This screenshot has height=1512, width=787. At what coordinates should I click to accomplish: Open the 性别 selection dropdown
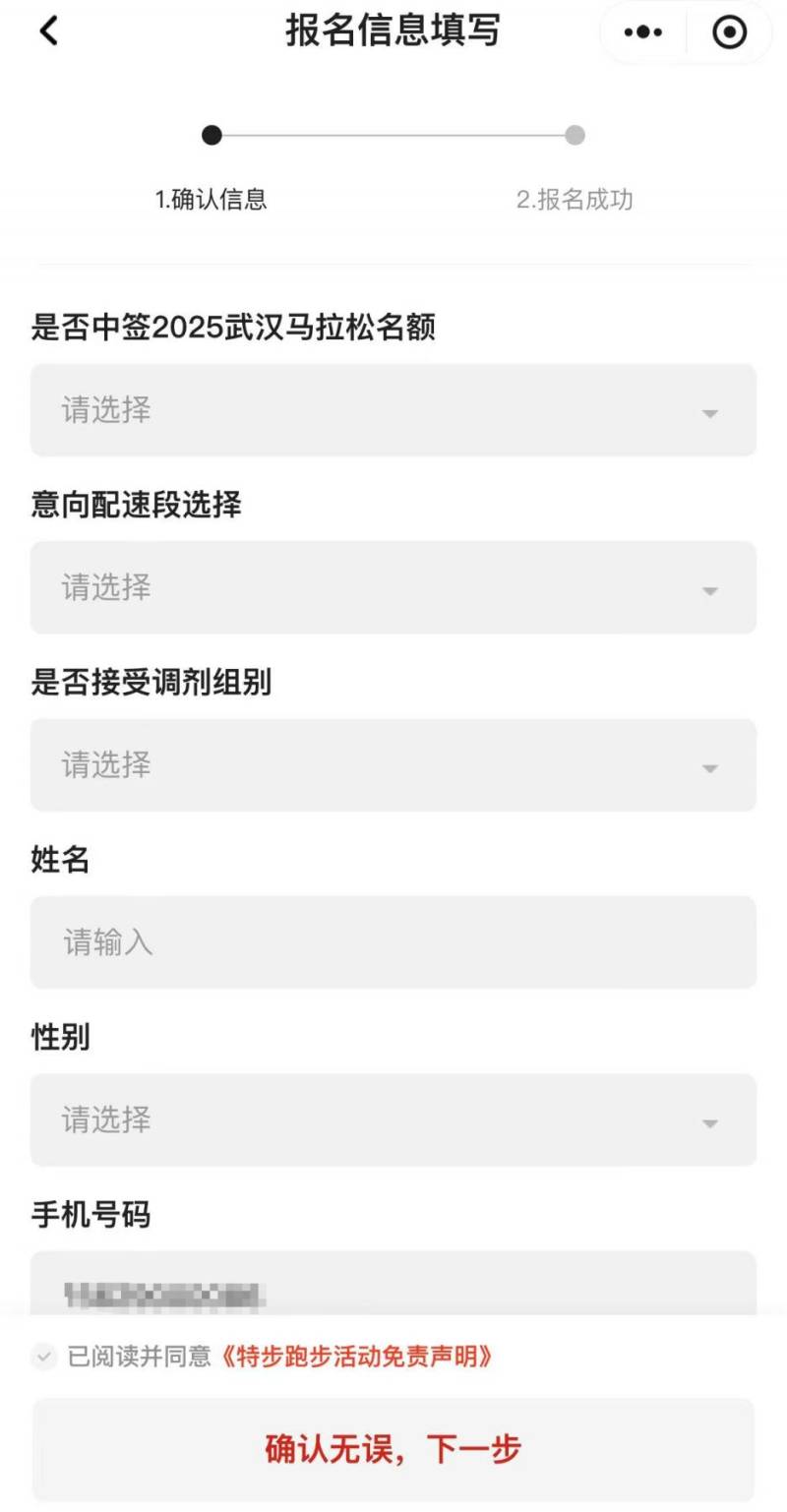pyautogui.click(x=393, y=1120)
